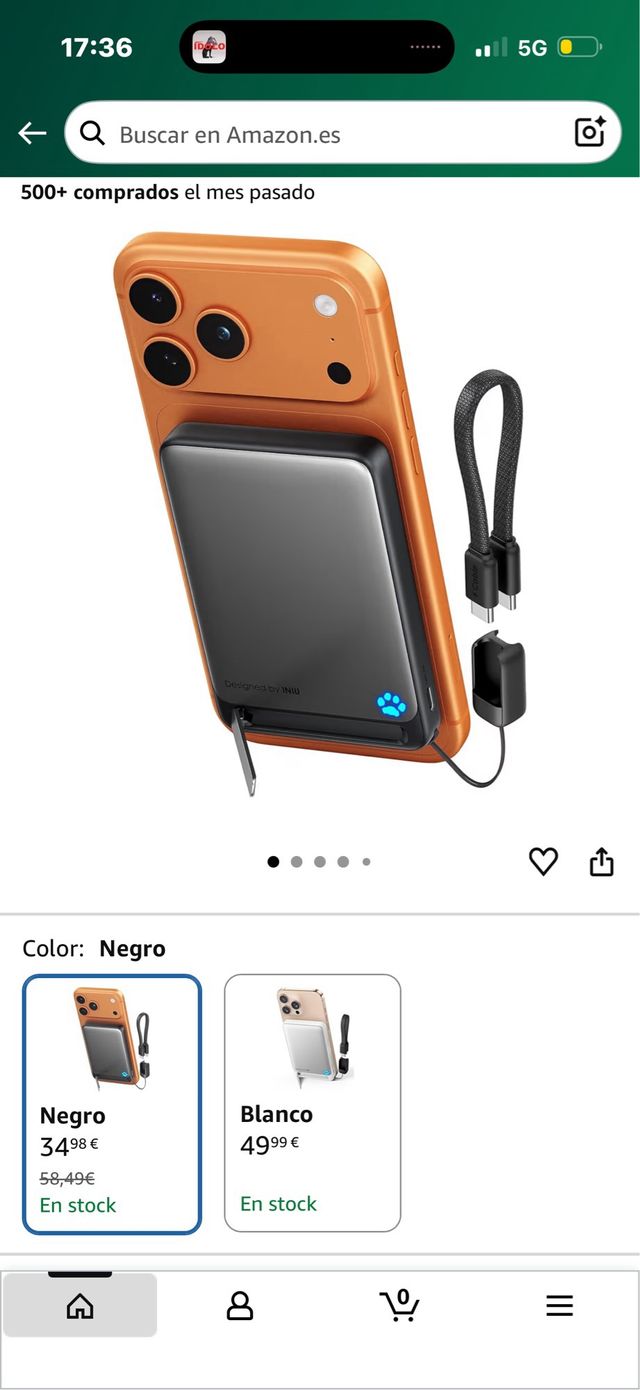640x1390 pixels.
Task: Open the hamburger menu tab
Action: [x=559, y=1305]
